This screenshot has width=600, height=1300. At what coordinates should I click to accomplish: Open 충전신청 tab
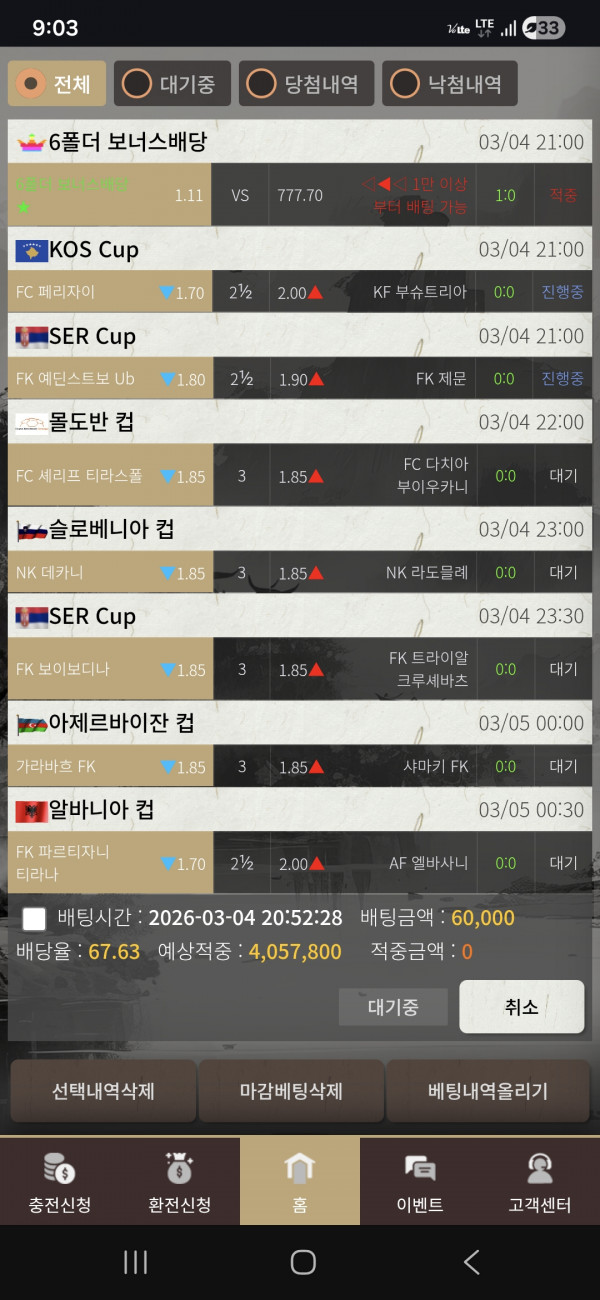tap(60, 1182)
